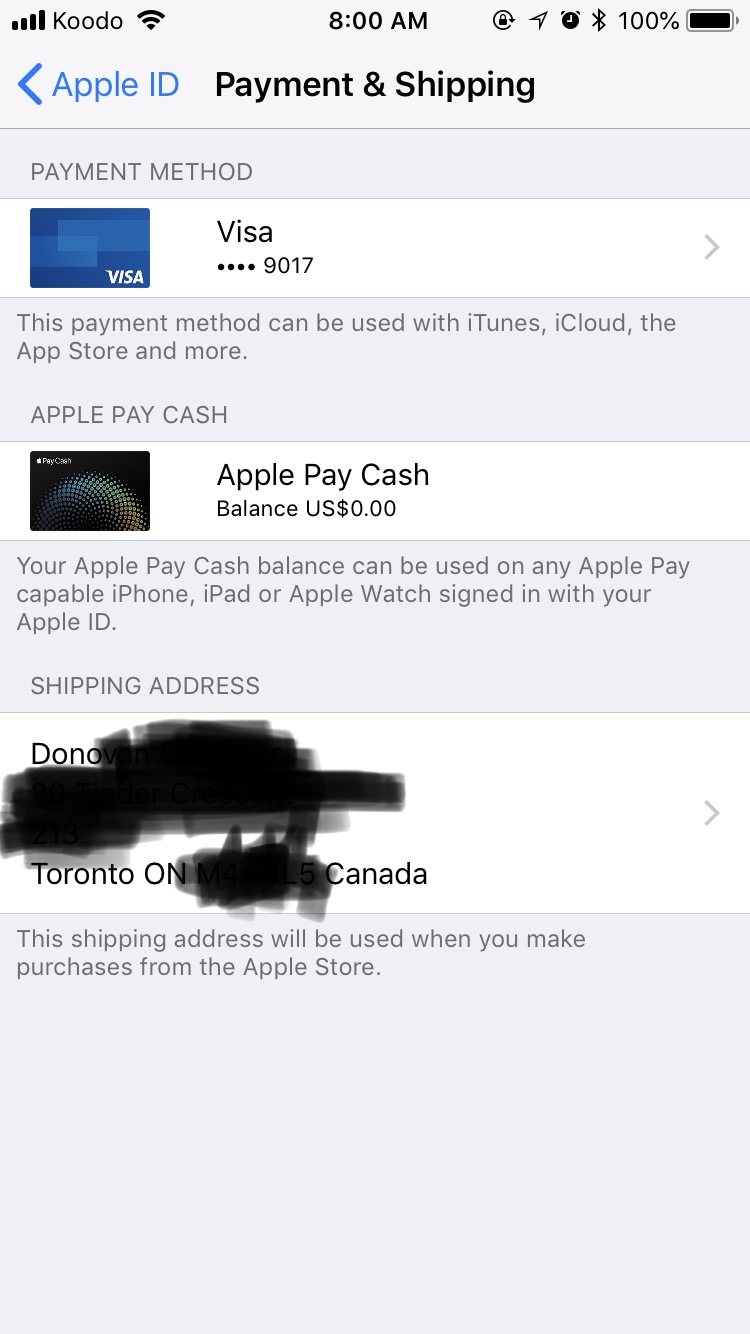Edit the Toronto shipping address
The width and height of the screenshot is (750, 1334).
(x=375, y=813)
